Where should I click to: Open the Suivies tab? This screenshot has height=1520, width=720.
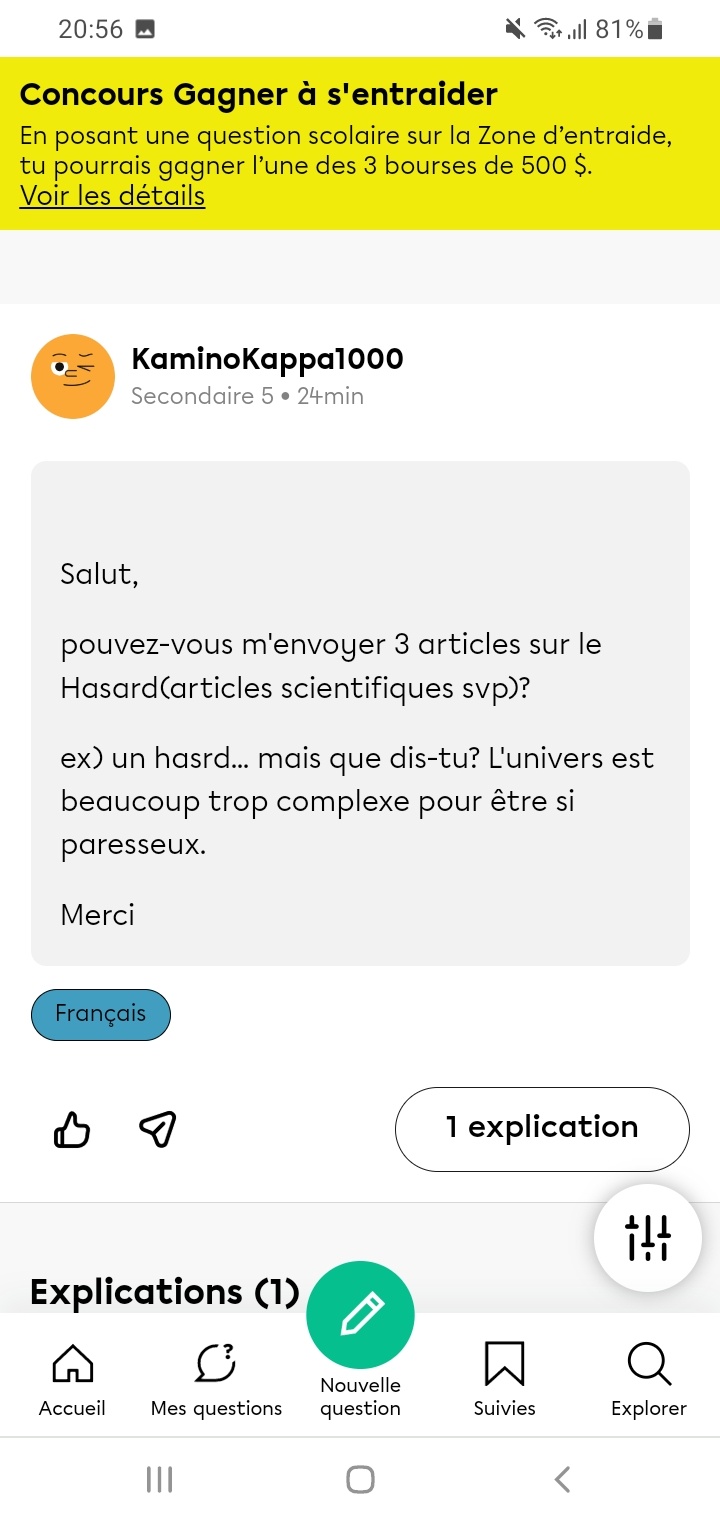click(504, 1379)
